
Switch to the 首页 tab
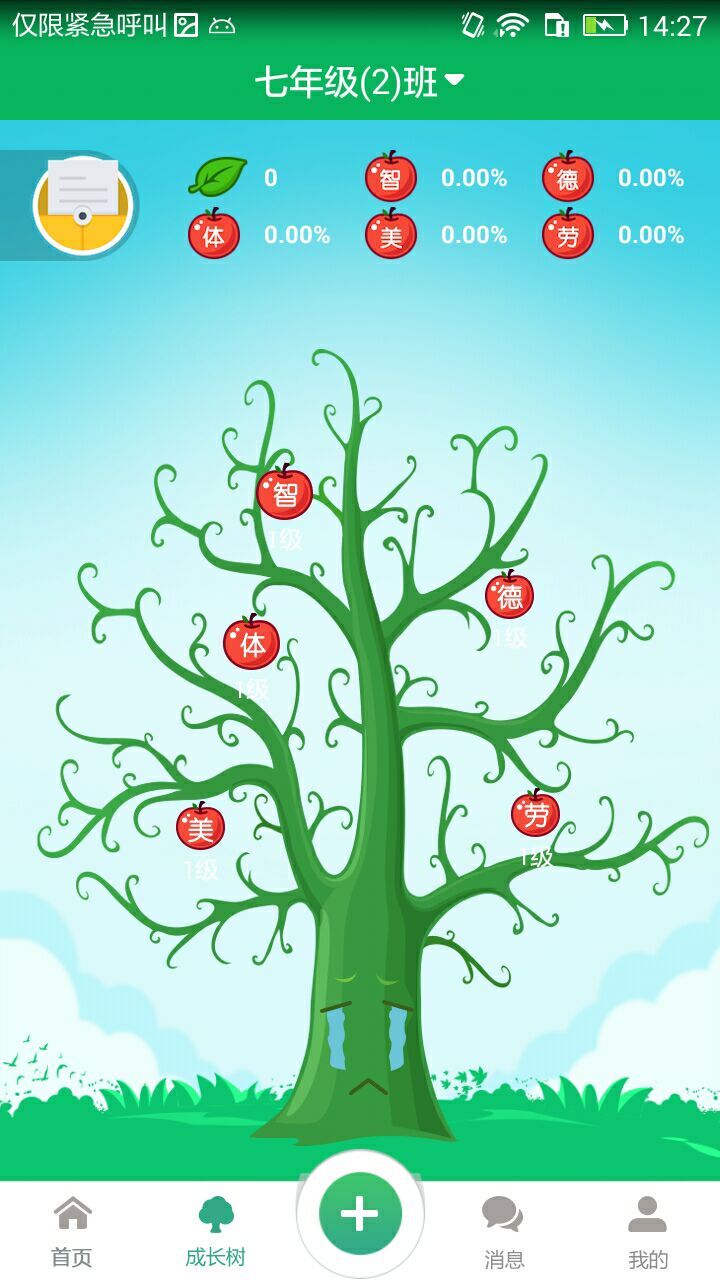(72, 1231)
